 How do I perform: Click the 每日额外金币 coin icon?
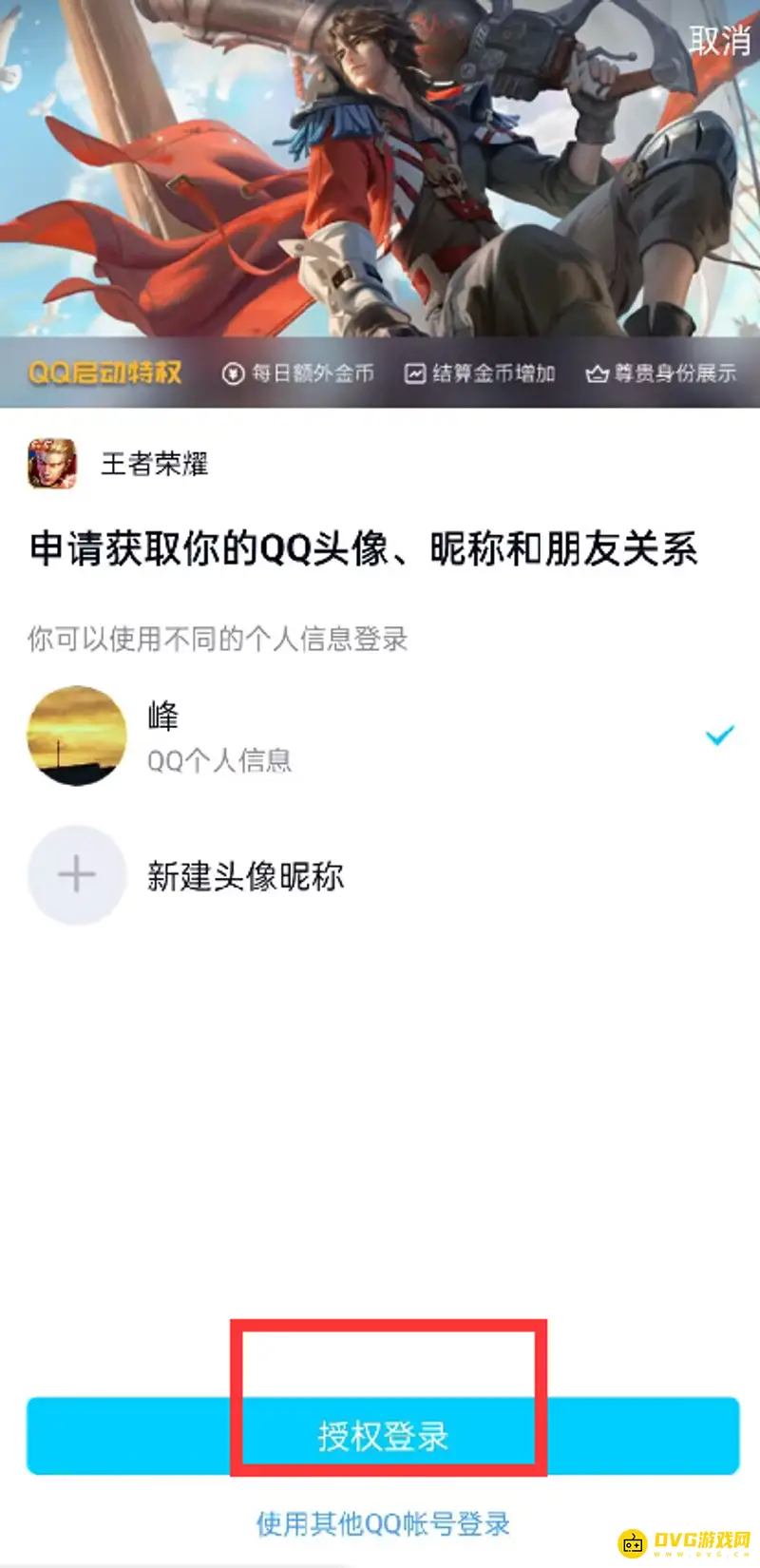point(231,373)
